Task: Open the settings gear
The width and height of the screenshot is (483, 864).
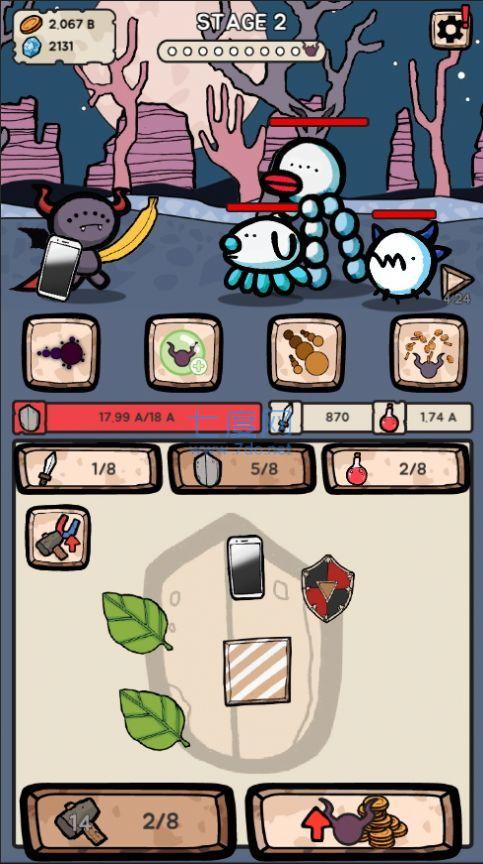Action: pos(451,29)
